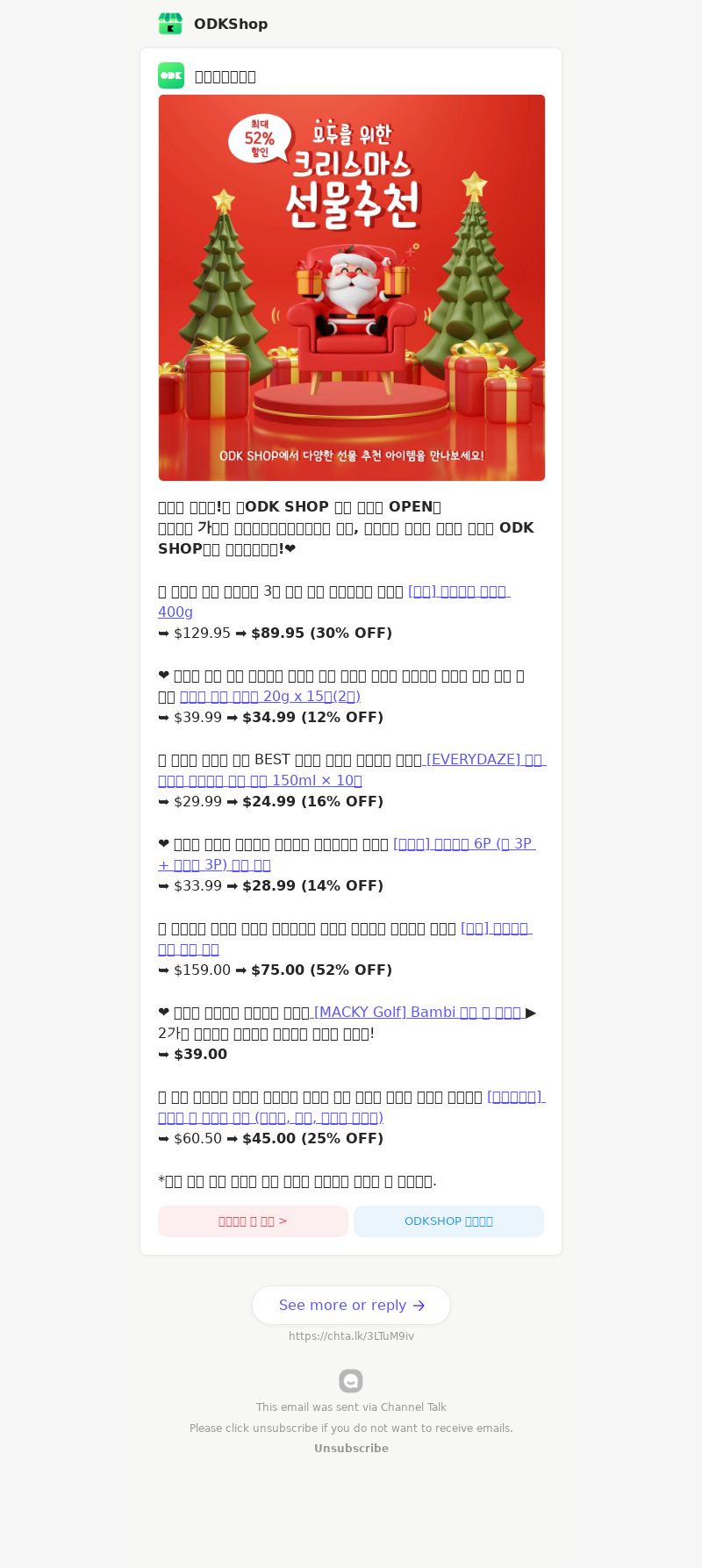Open the blue ODKSHOP button
Screen dimensions: 702x1568
pos(448,1221)
